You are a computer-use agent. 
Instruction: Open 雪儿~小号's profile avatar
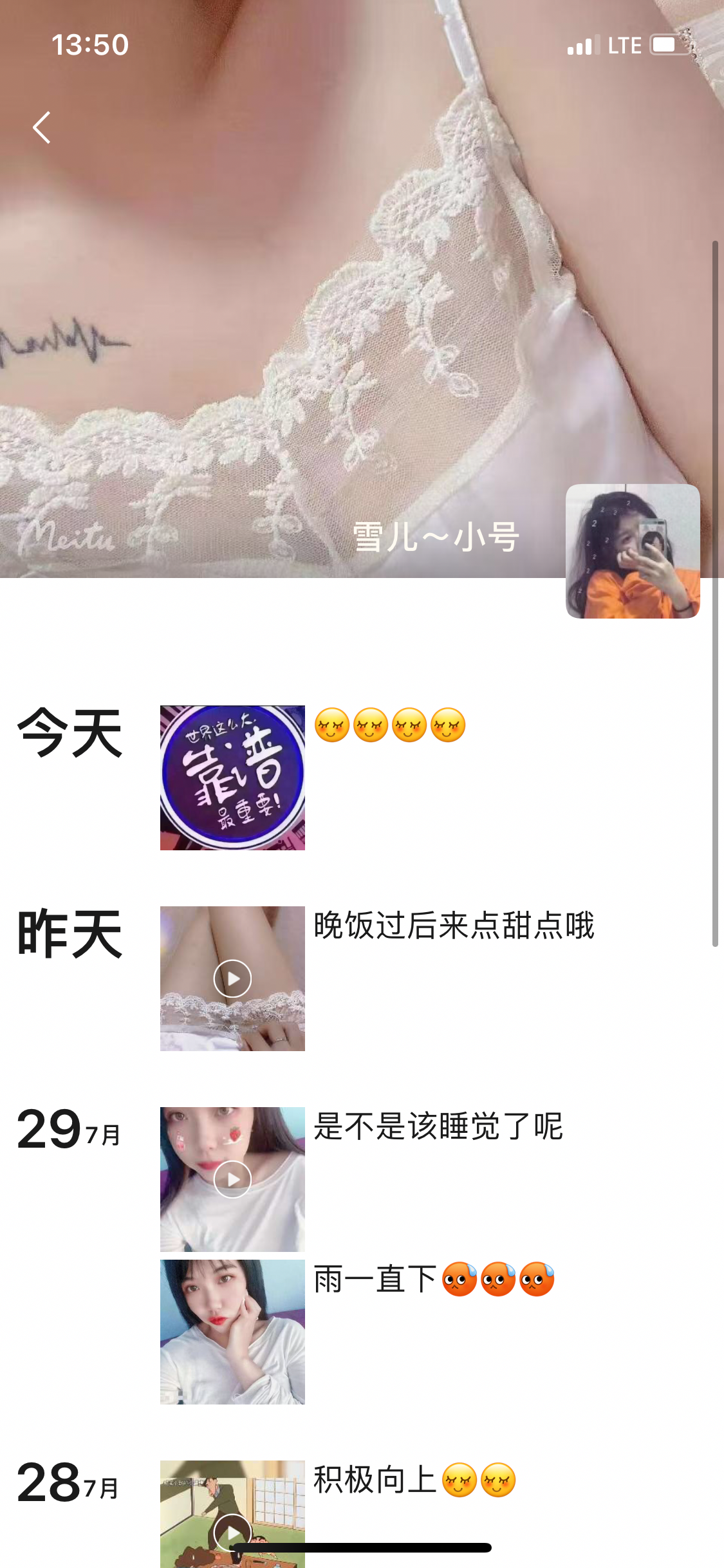click(632, 551)
